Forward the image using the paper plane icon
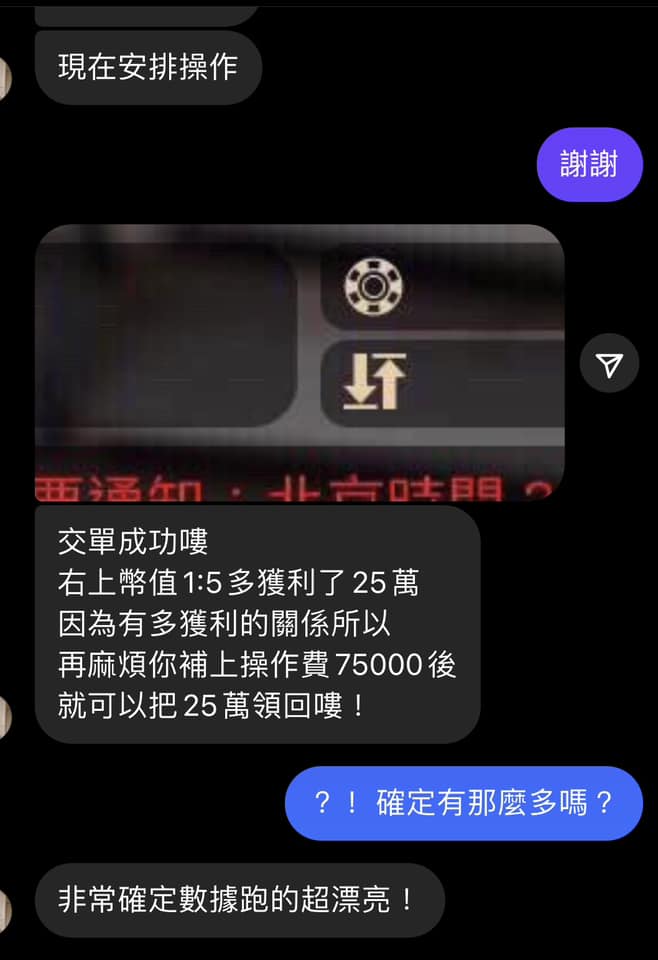The width and height of the screenshot is (658, 960). (609, 364)
